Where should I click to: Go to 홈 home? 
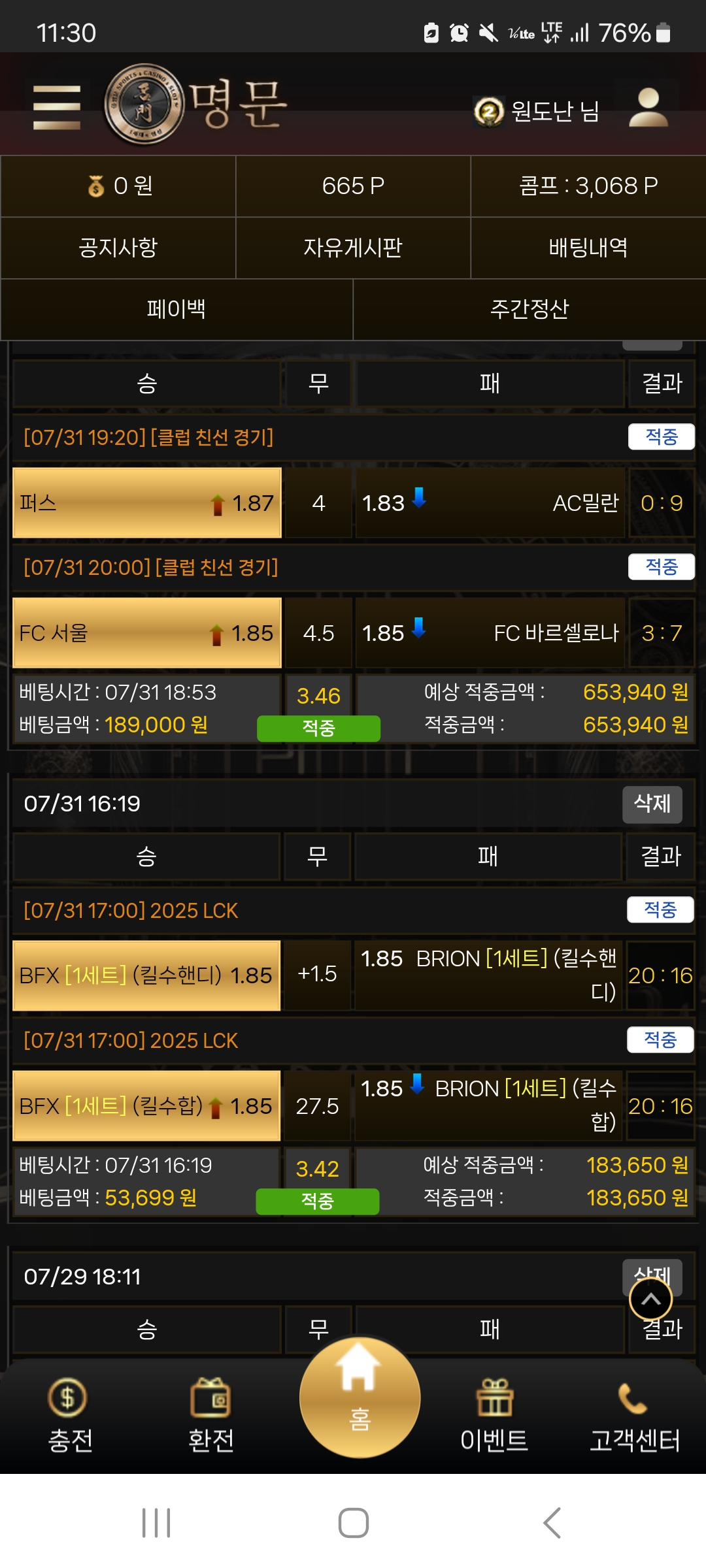[x=359, y=1398]
